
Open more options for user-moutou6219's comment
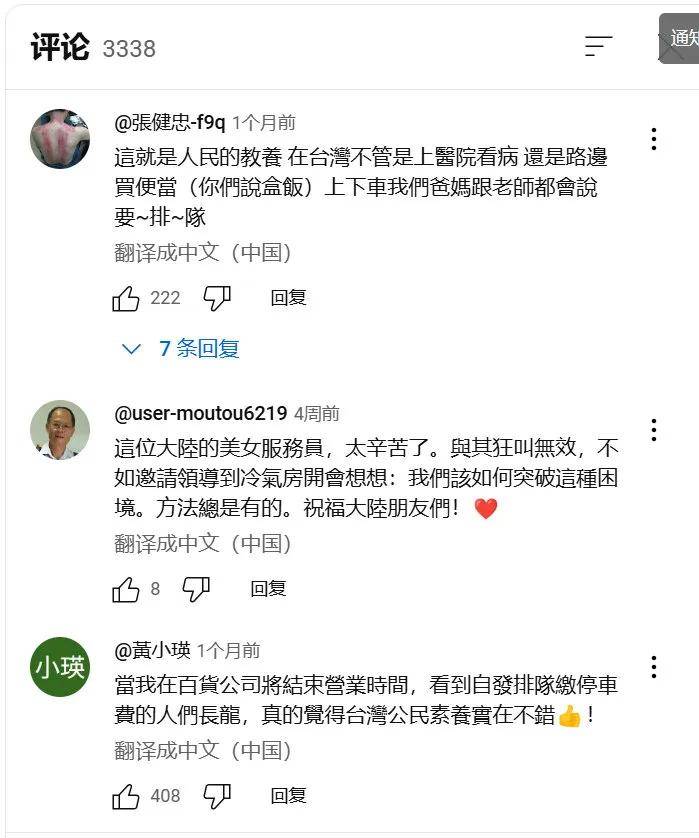(653, 430)
